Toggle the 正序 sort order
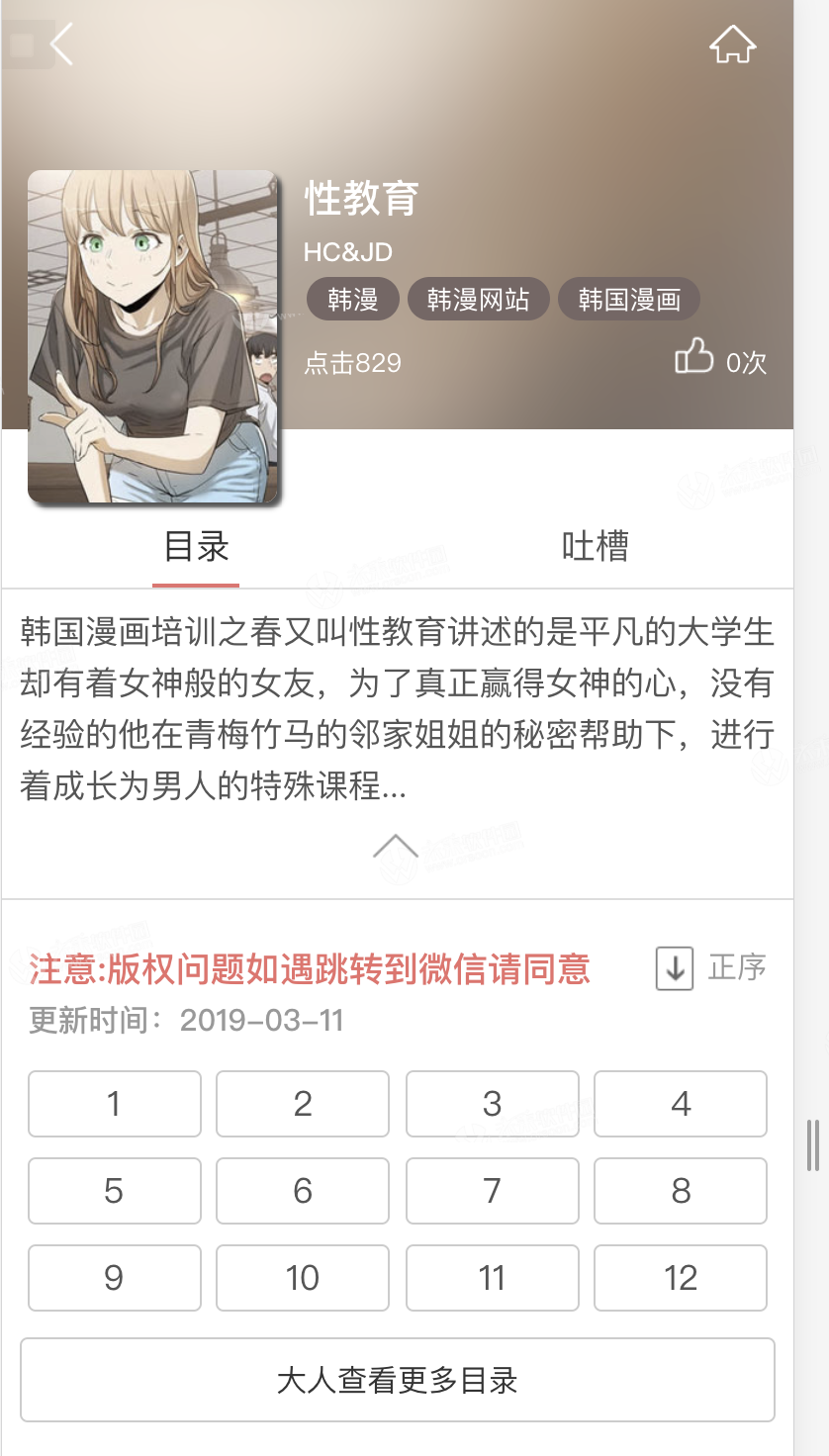 click(711, 967)
